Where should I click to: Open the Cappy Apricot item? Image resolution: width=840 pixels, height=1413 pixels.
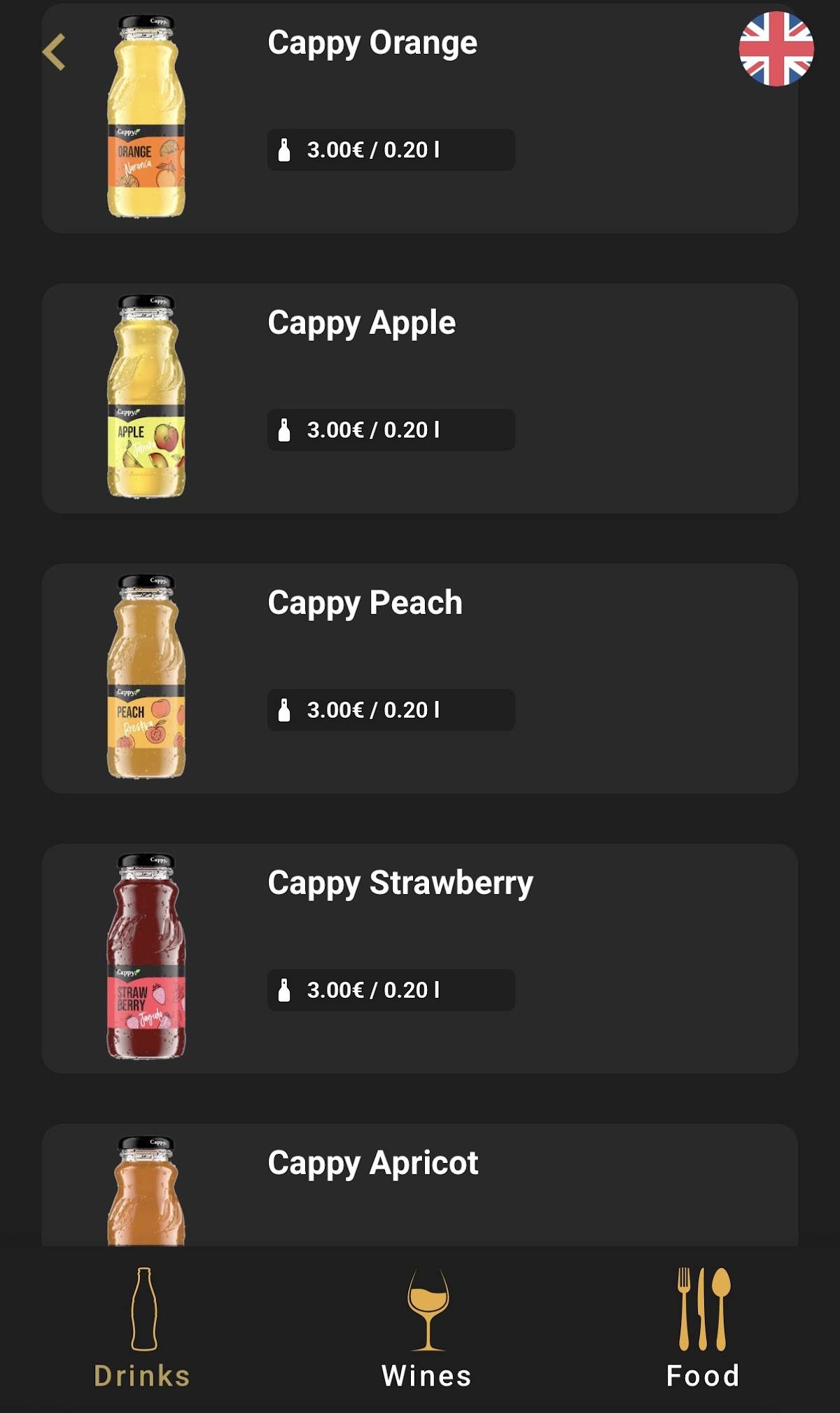click(x=420, y=1185)
